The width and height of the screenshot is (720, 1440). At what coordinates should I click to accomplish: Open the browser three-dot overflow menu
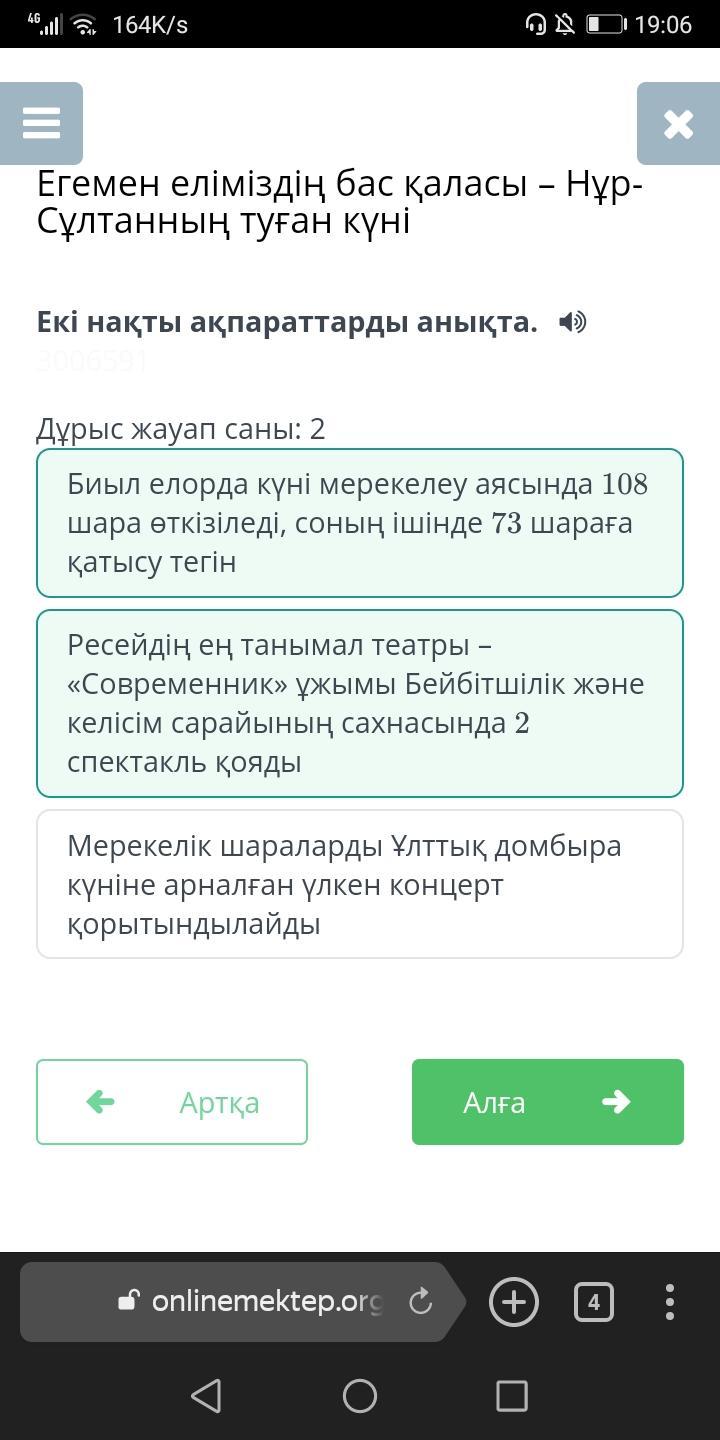670,1302
